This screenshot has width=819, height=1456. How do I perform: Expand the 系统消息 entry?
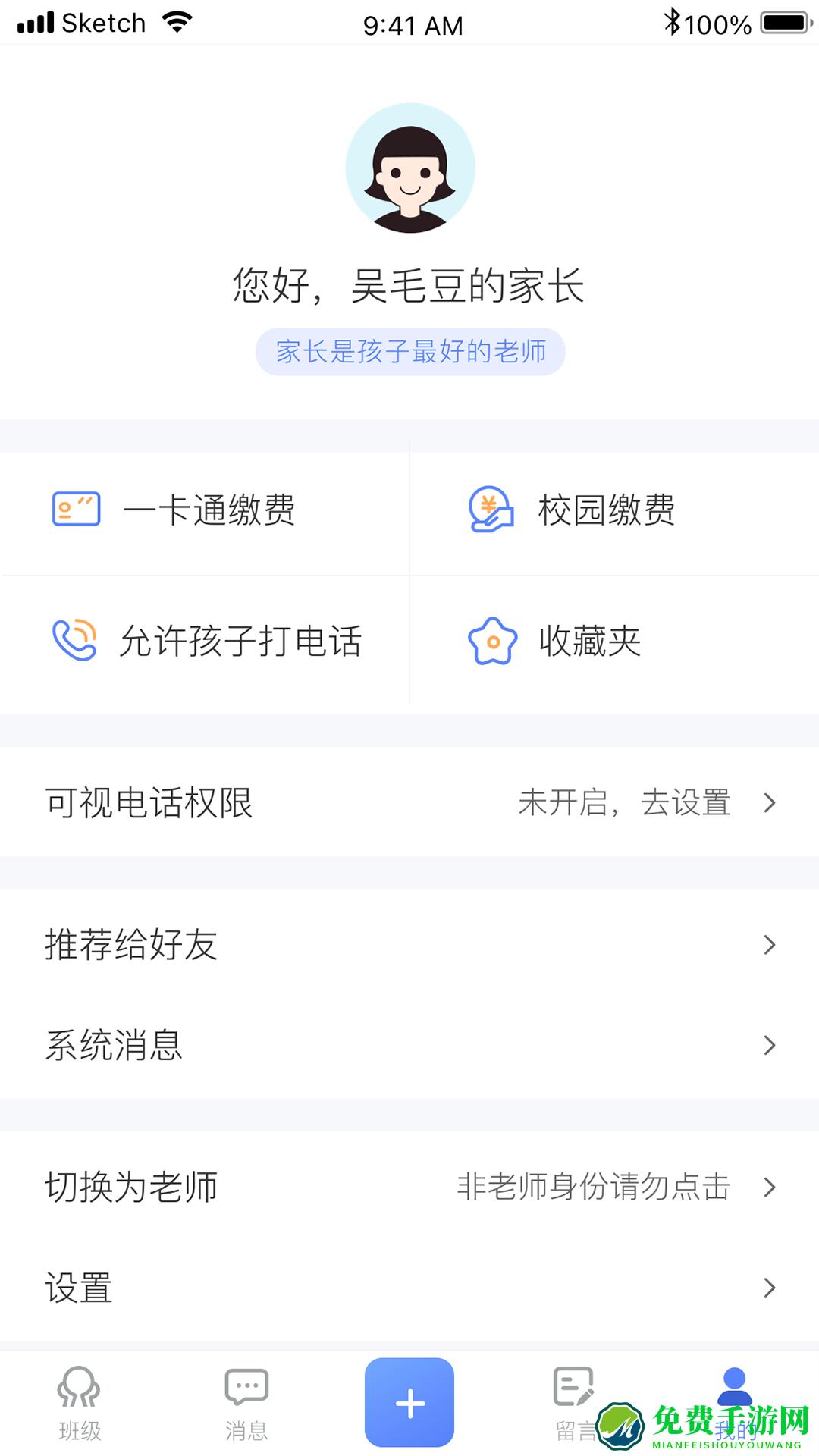tap(772, 1046)
